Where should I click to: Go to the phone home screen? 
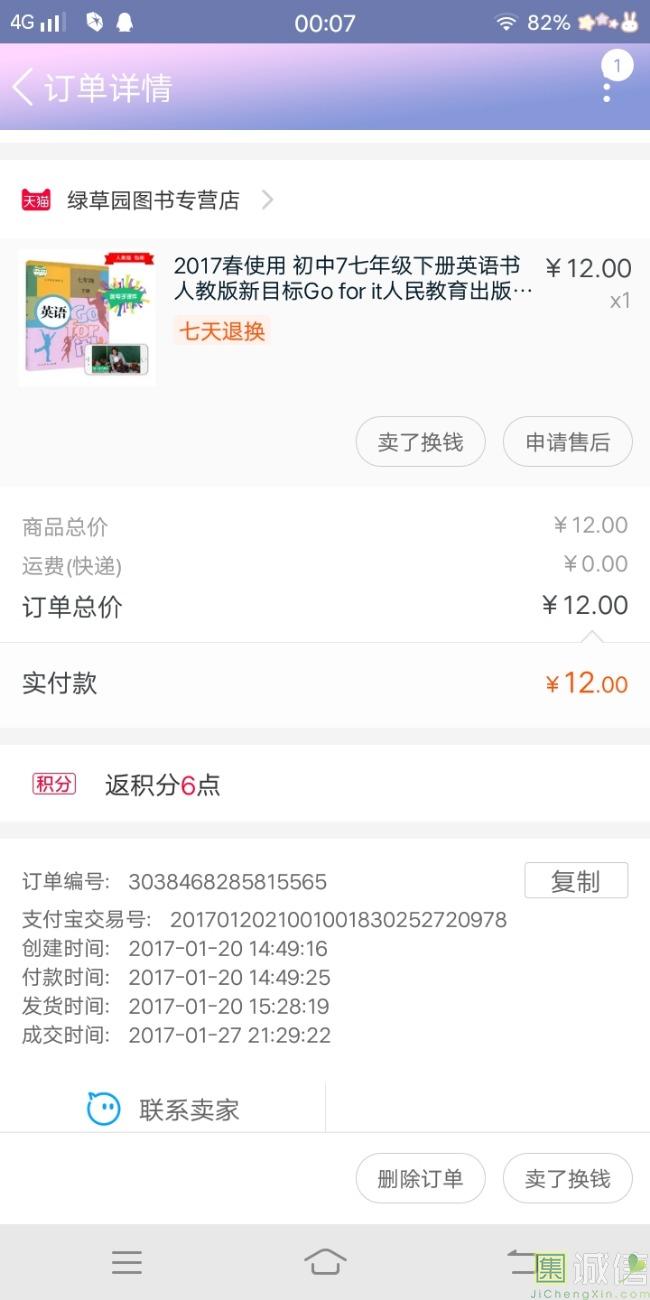tap(325, 1262)
